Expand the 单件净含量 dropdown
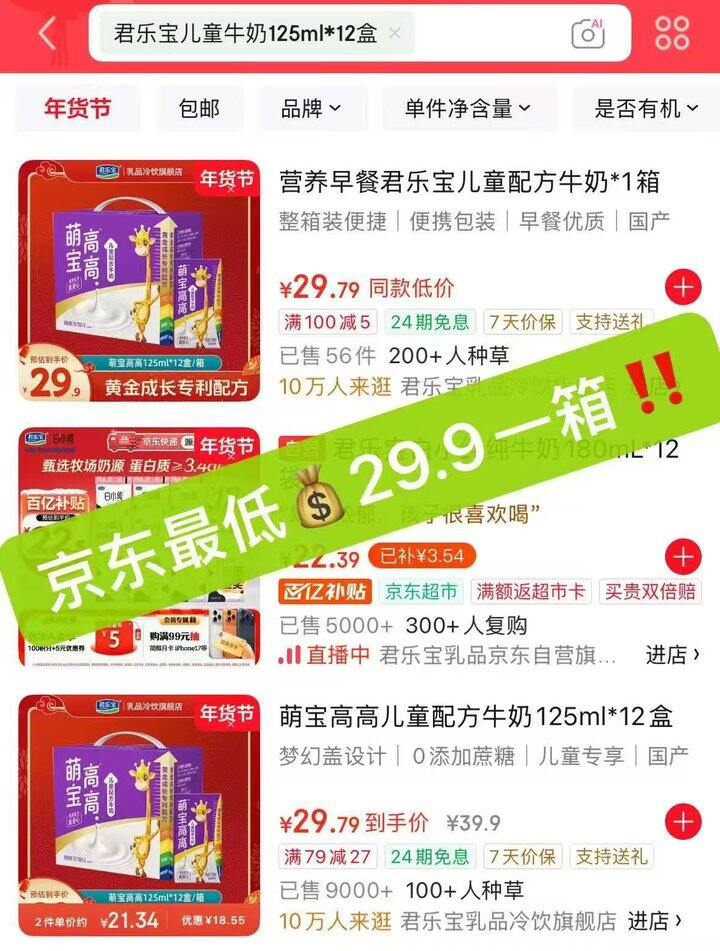 click(468, 109)
